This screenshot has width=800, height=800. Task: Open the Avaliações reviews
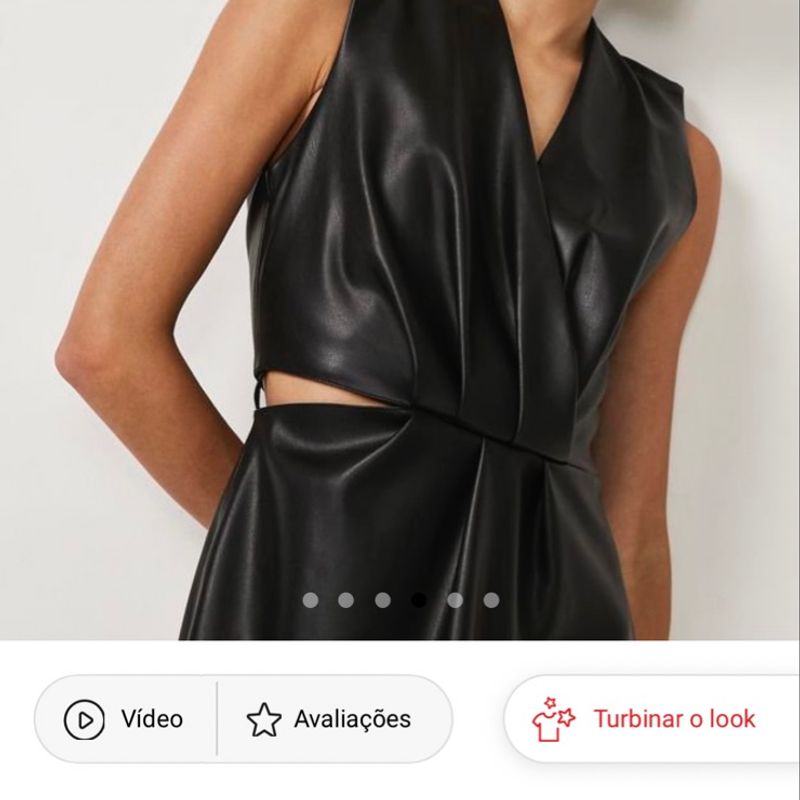pyautogui.click(x=330, y=718)
